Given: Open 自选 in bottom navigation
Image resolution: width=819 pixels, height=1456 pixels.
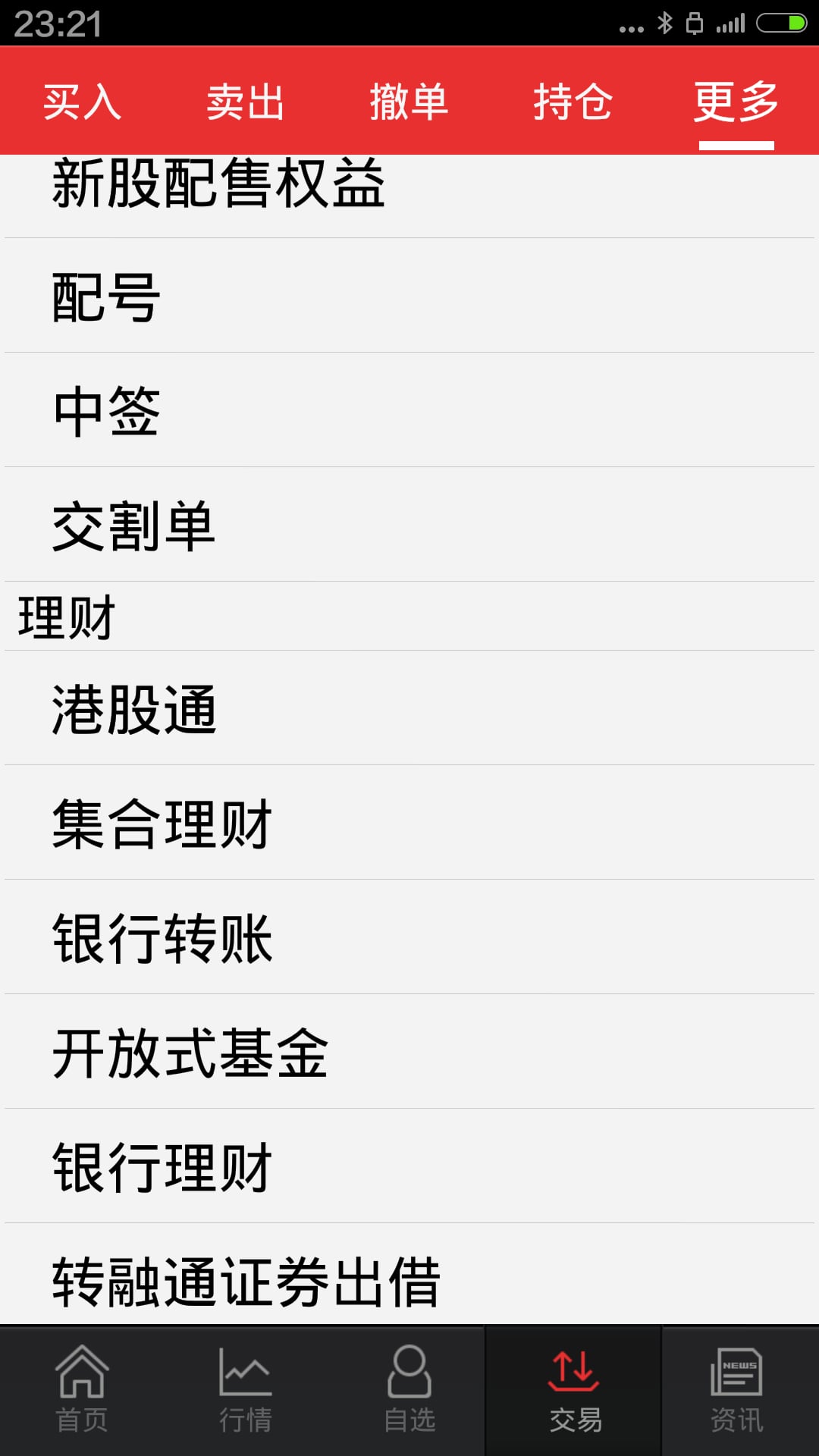Looking at the screenshot, I should [x=409, y=1391].
